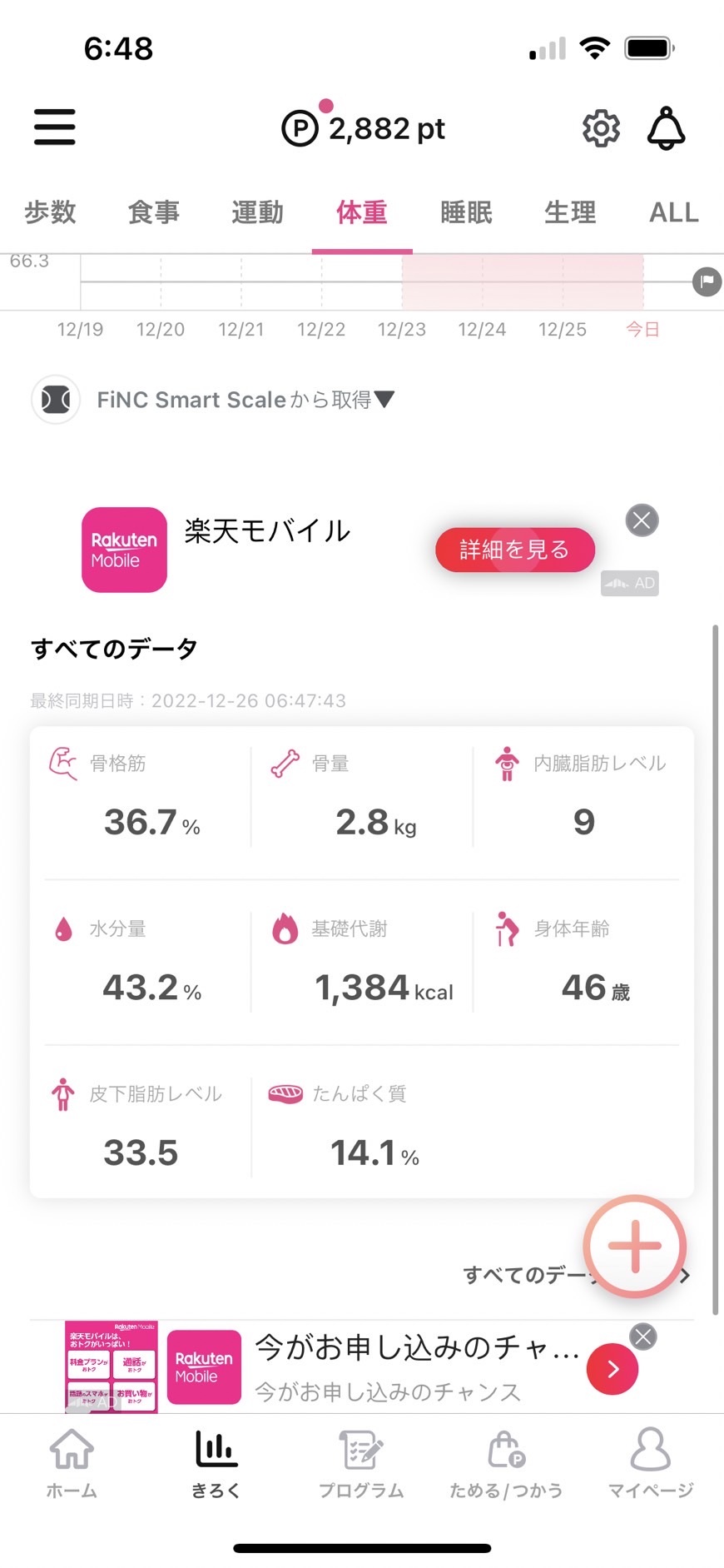
Task: View the 2,882 pt points balance
Action: tap(364, 128)
